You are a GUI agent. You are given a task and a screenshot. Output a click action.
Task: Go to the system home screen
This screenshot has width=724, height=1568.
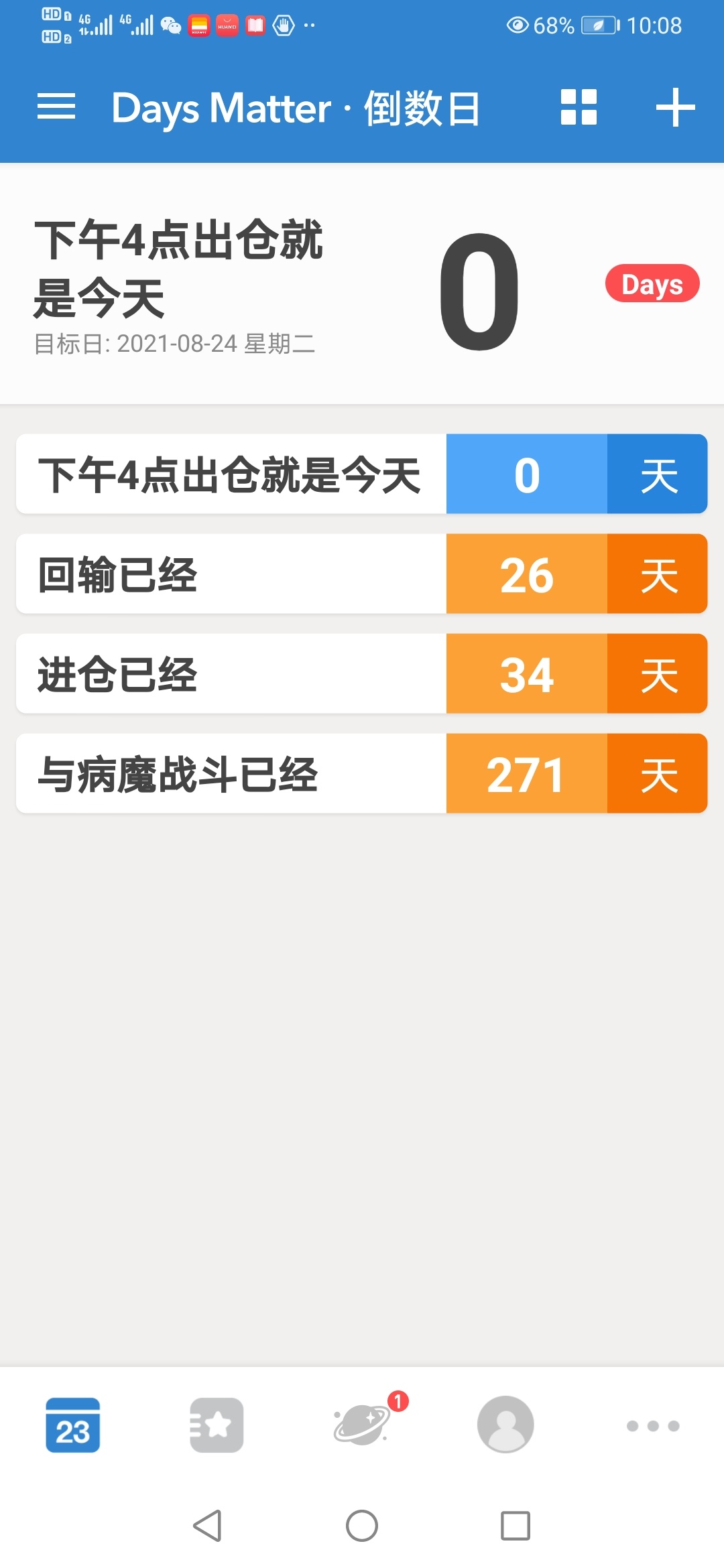pos(362,1526)
